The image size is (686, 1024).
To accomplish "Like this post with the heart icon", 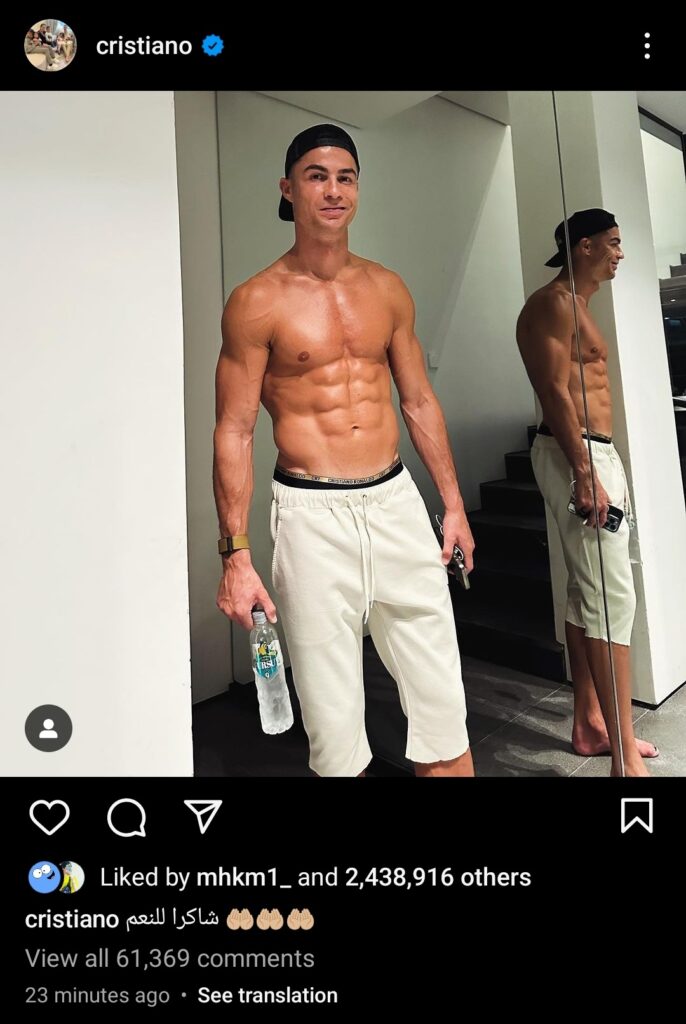I will pyautogui.click(x=49, y=816).
